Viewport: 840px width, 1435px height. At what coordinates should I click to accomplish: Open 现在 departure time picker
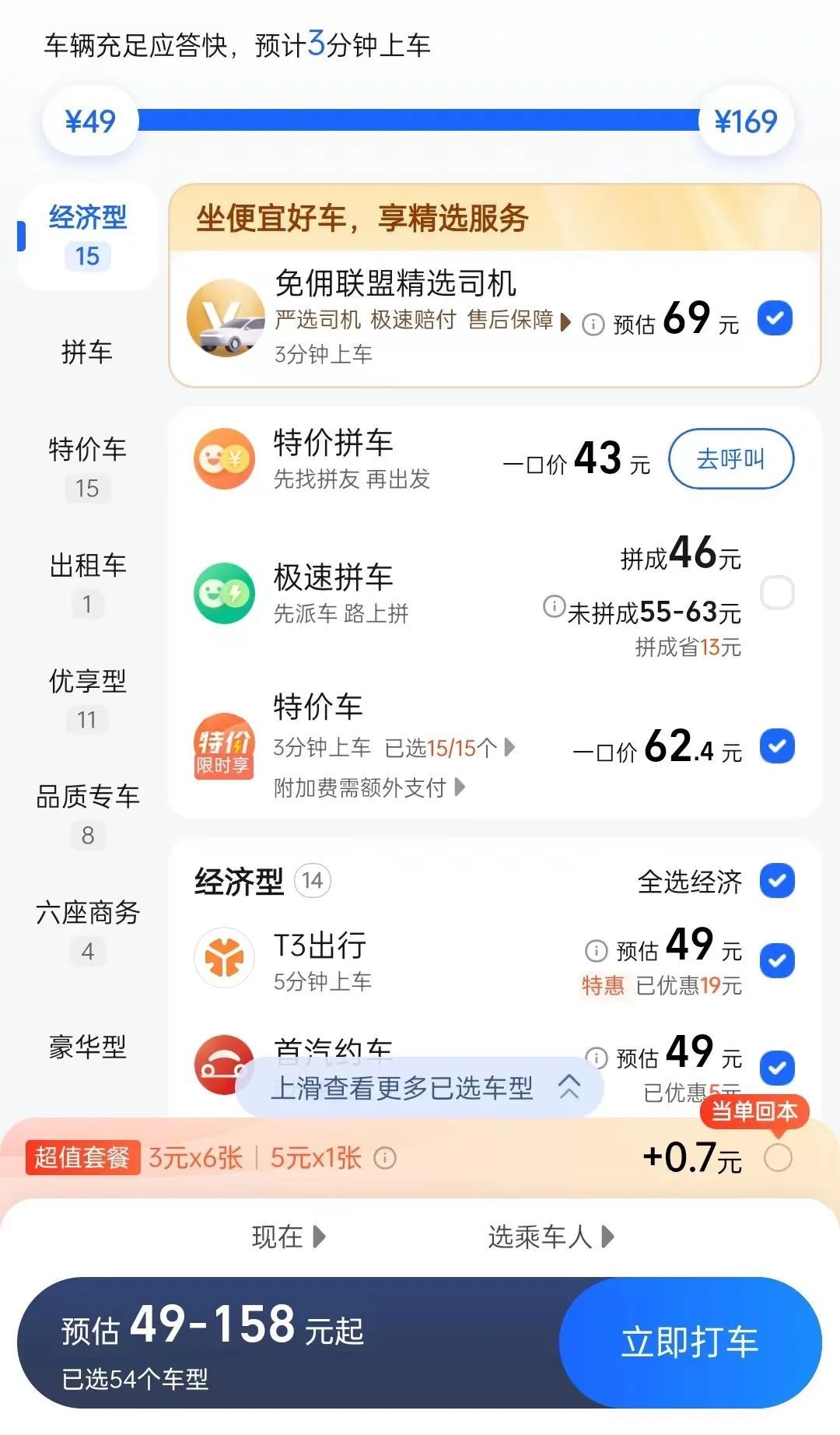[288, 1237]
